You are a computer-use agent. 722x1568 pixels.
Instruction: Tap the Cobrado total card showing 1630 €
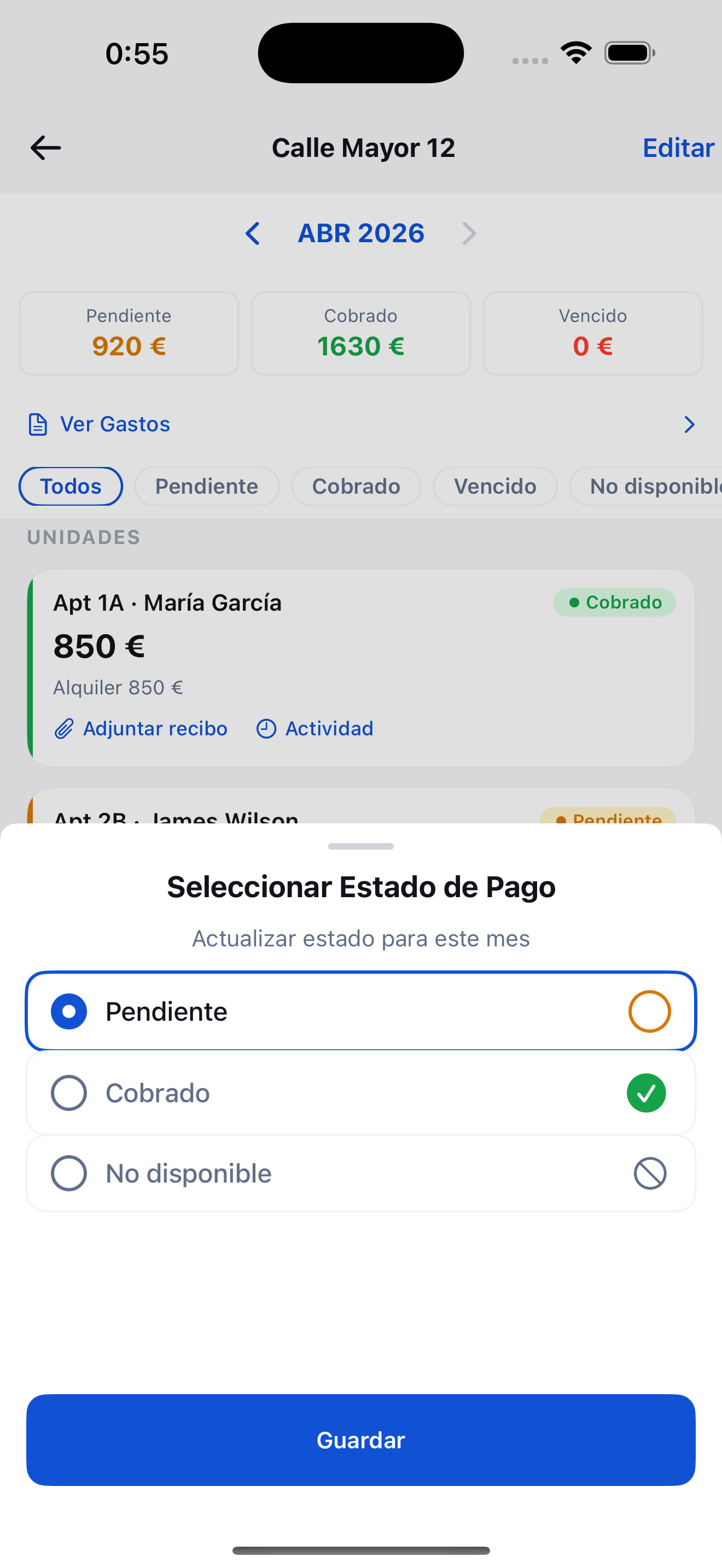[360, 333]
